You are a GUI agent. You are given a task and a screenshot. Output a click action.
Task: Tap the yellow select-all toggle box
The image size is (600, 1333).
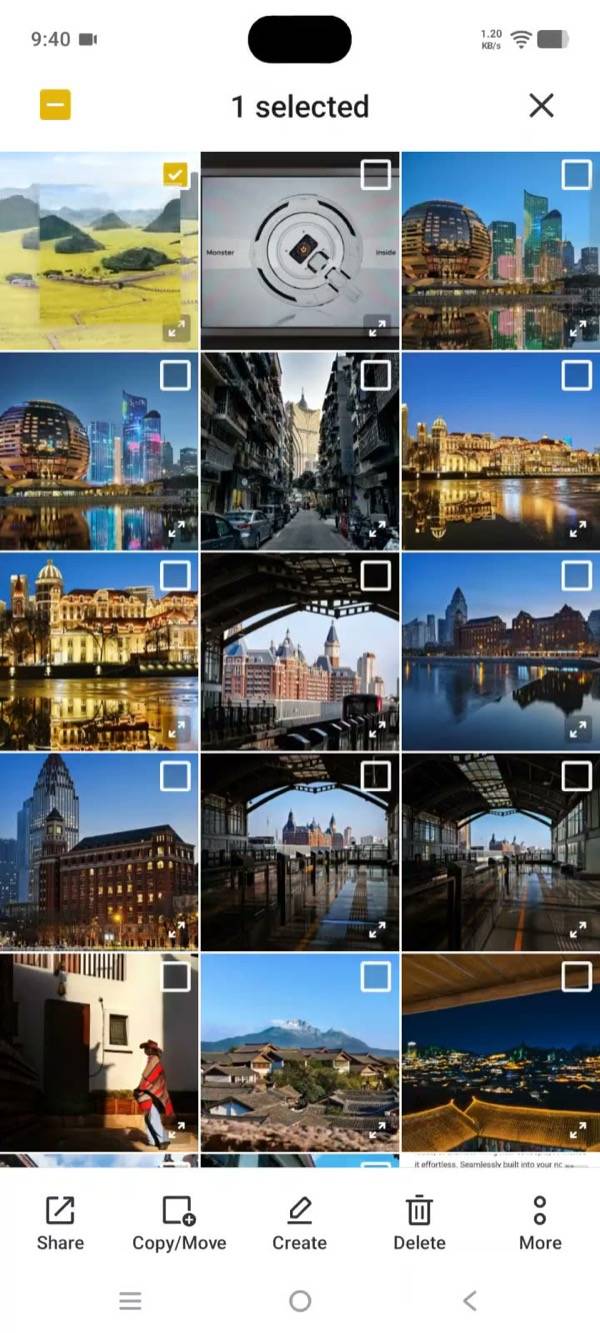pos(55,104)
